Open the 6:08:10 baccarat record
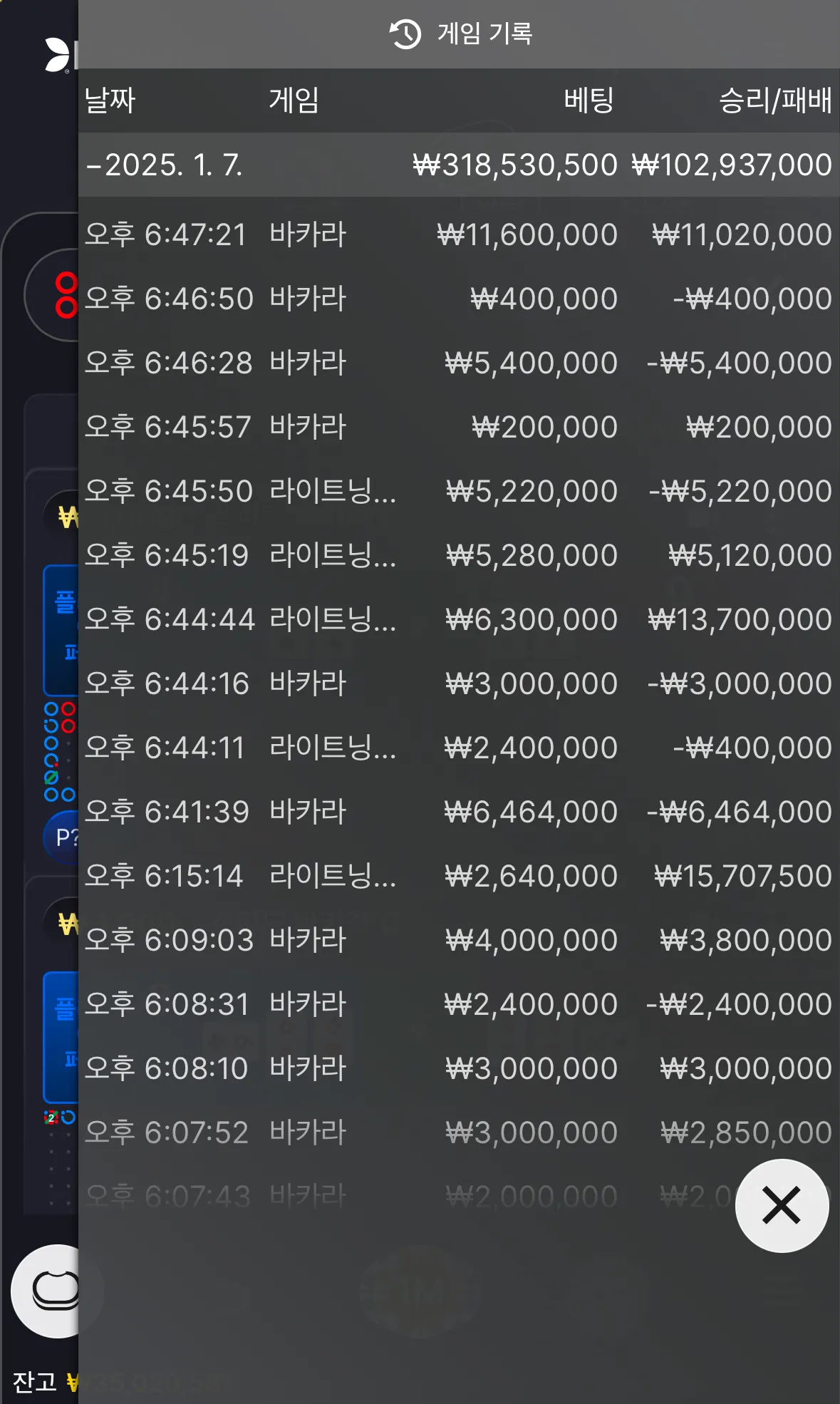 pyautogui.click(x=459, y=1068)
